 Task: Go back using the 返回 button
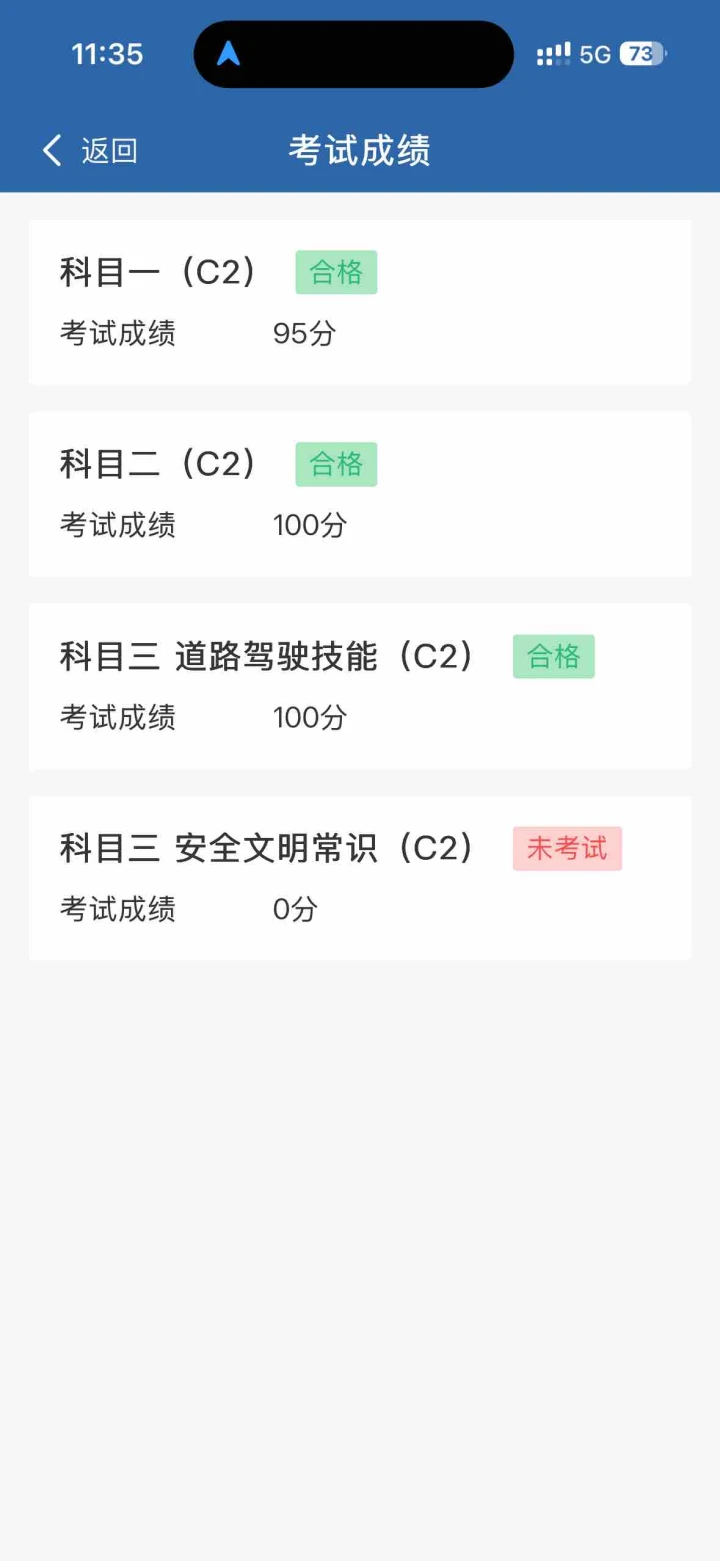90,151
